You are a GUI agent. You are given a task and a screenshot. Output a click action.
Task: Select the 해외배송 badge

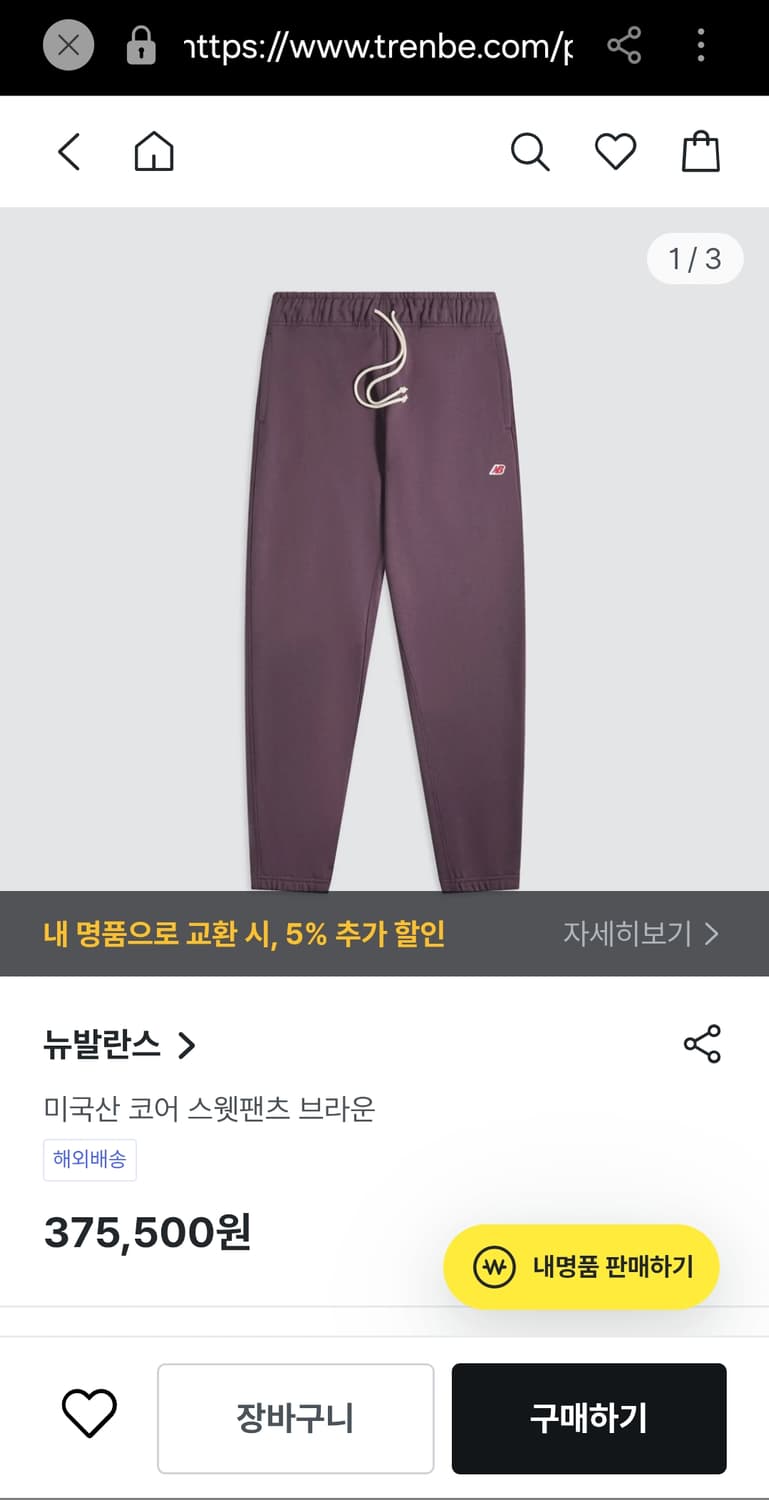[90, 1160]
